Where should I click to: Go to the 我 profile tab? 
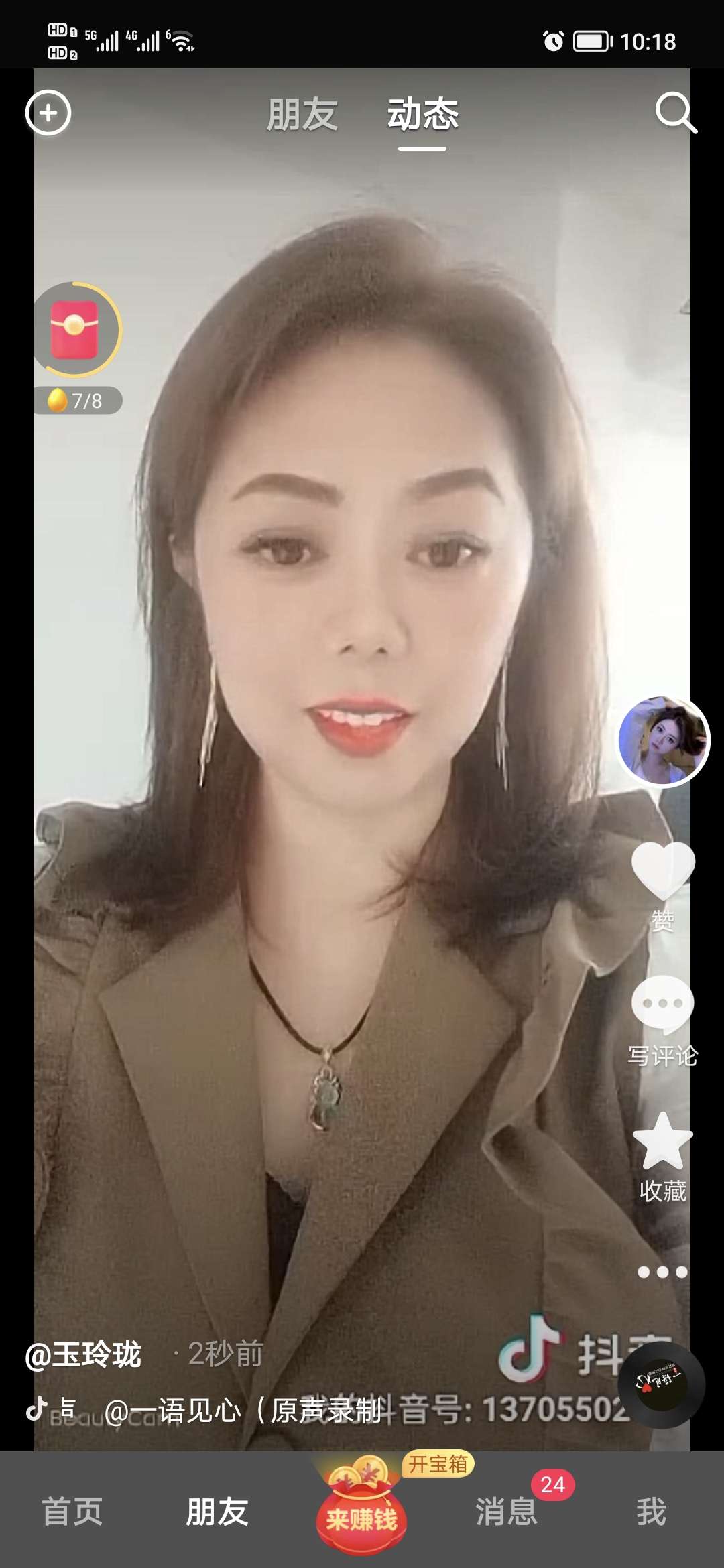click(651, 1512)
